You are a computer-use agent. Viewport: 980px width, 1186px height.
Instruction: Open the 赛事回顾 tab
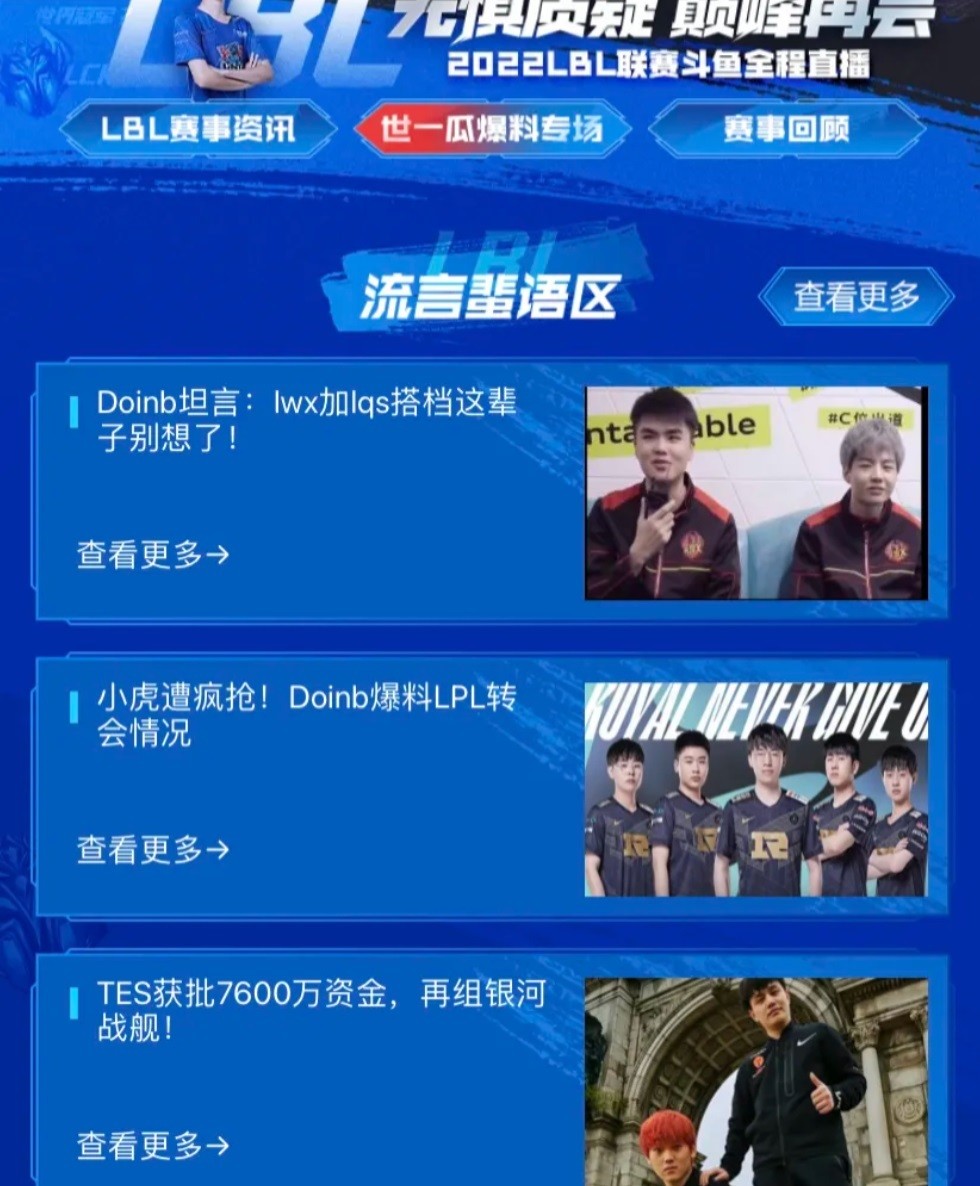[786, 129]
